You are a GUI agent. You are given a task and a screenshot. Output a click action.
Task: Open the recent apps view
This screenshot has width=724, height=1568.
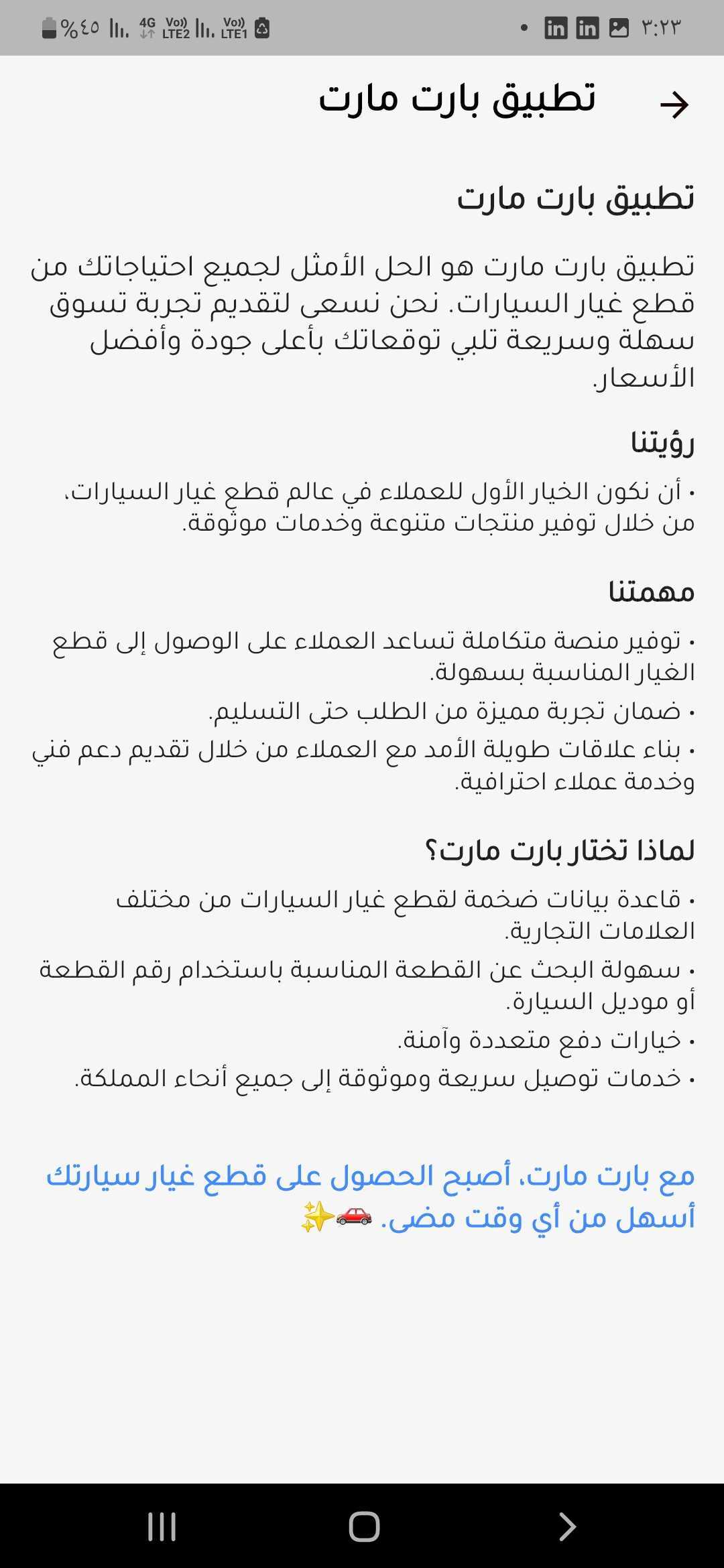click(x=162, y=1526)
